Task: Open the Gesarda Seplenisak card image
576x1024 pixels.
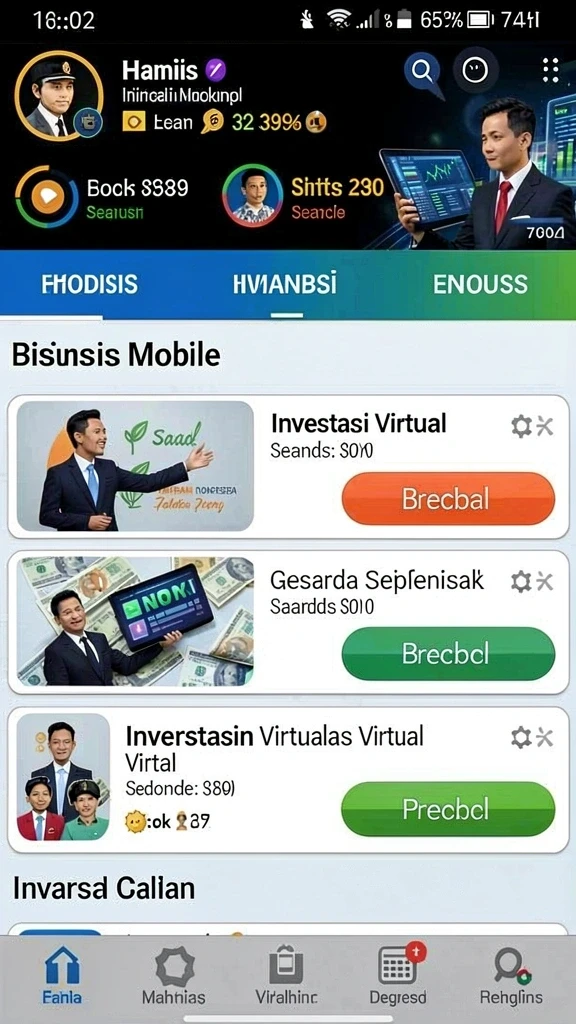Action: pyautogui.click(x=135, y=621)
